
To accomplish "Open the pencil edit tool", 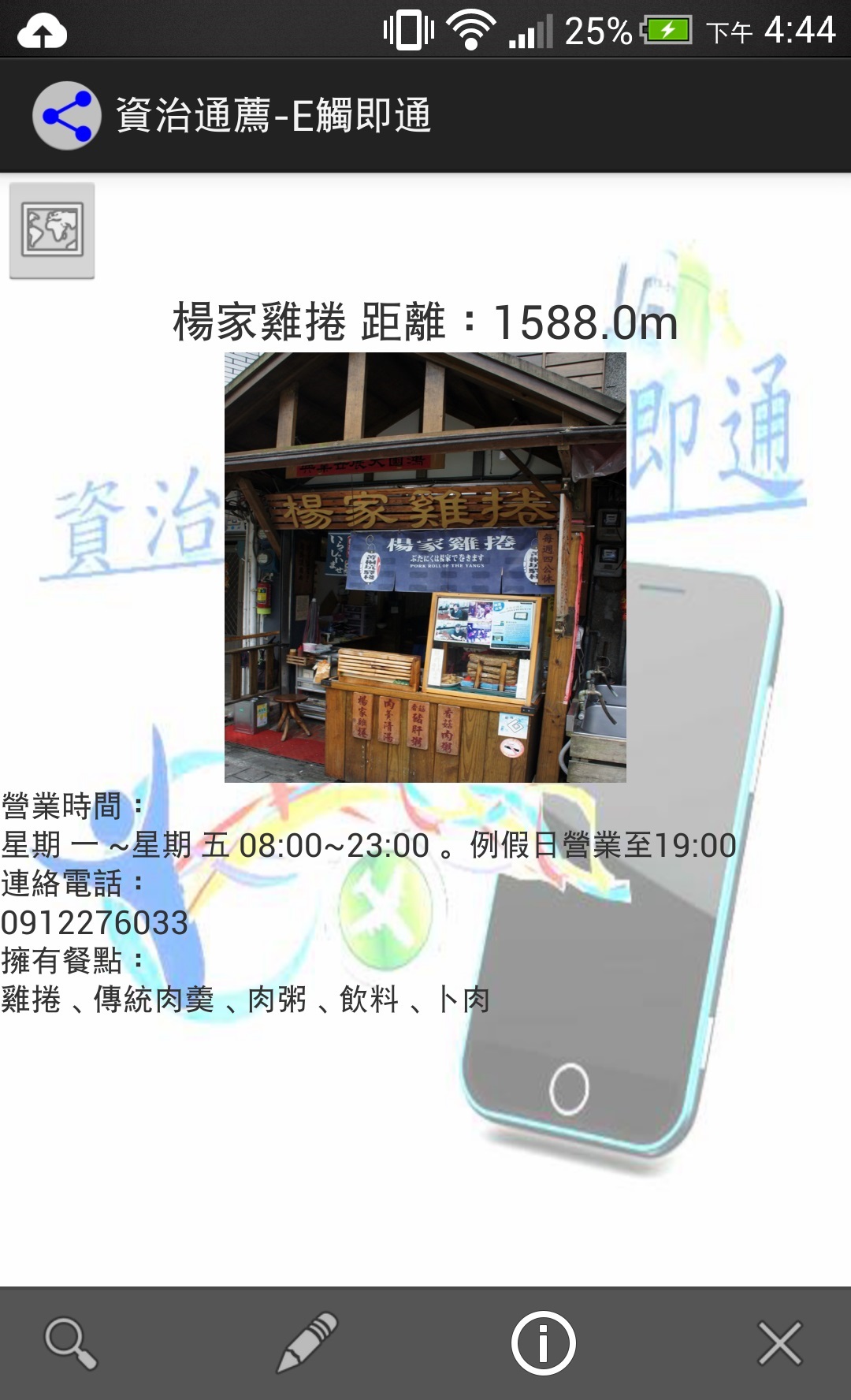I will (x=307, y=1342).
